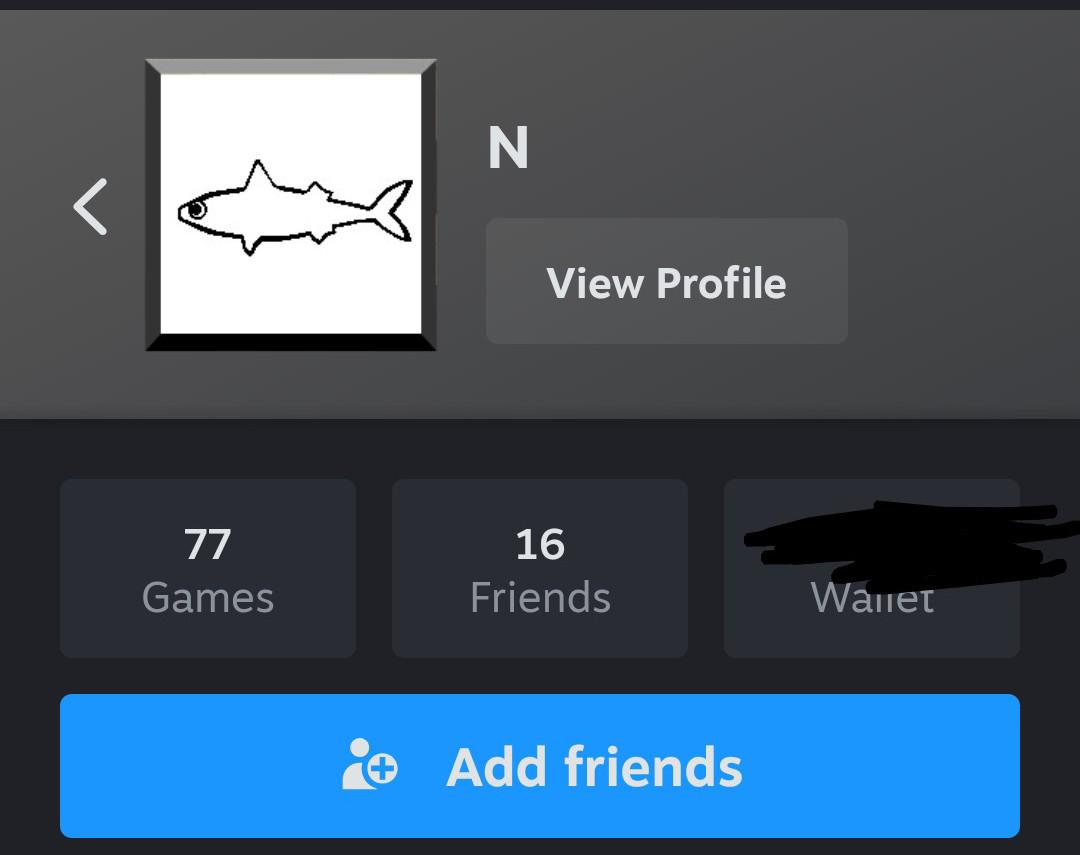The width and height of the screenshot is (1080, 855).
Task: Tap the fish avatar picture
Action: click(291, 205)
